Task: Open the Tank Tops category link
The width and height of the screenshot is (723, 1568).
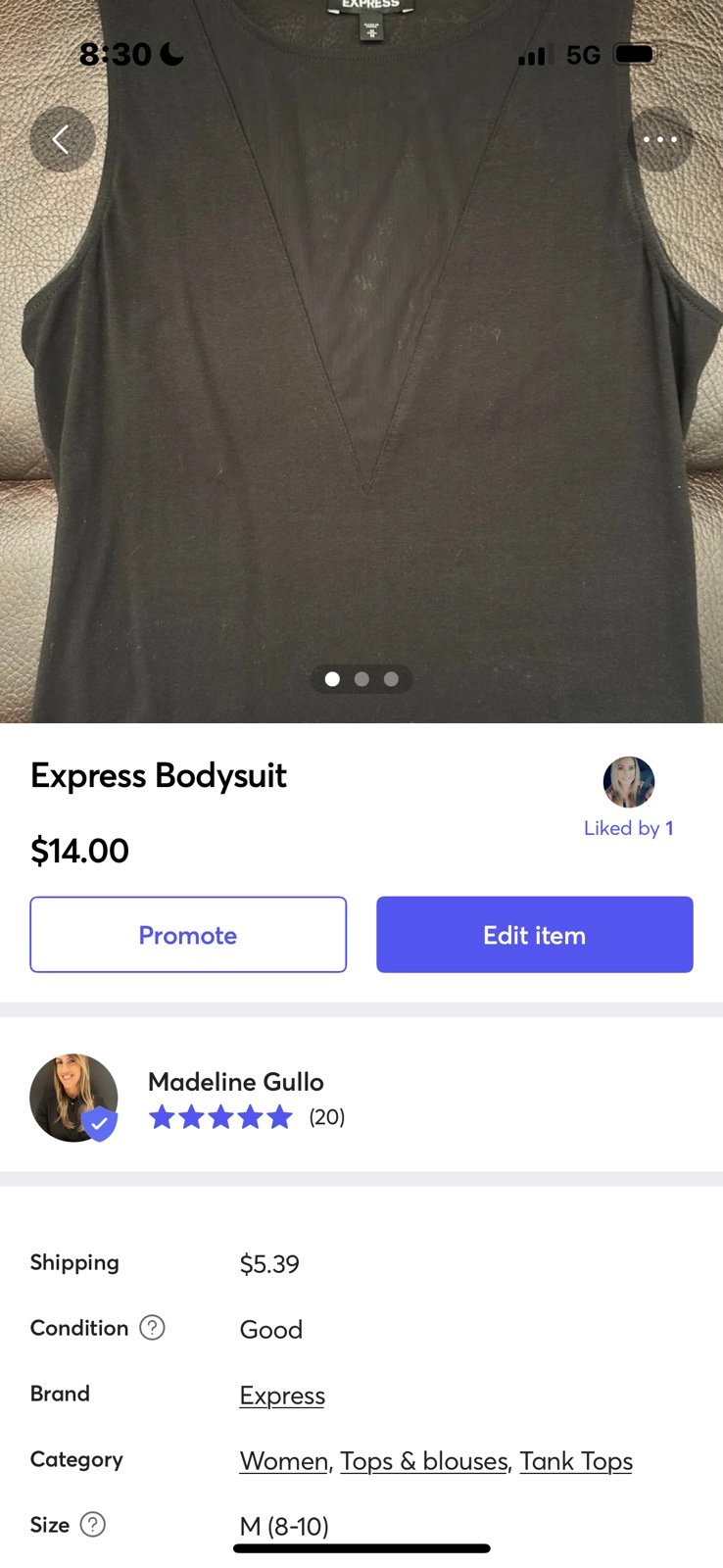Action: click(576, 1461)
